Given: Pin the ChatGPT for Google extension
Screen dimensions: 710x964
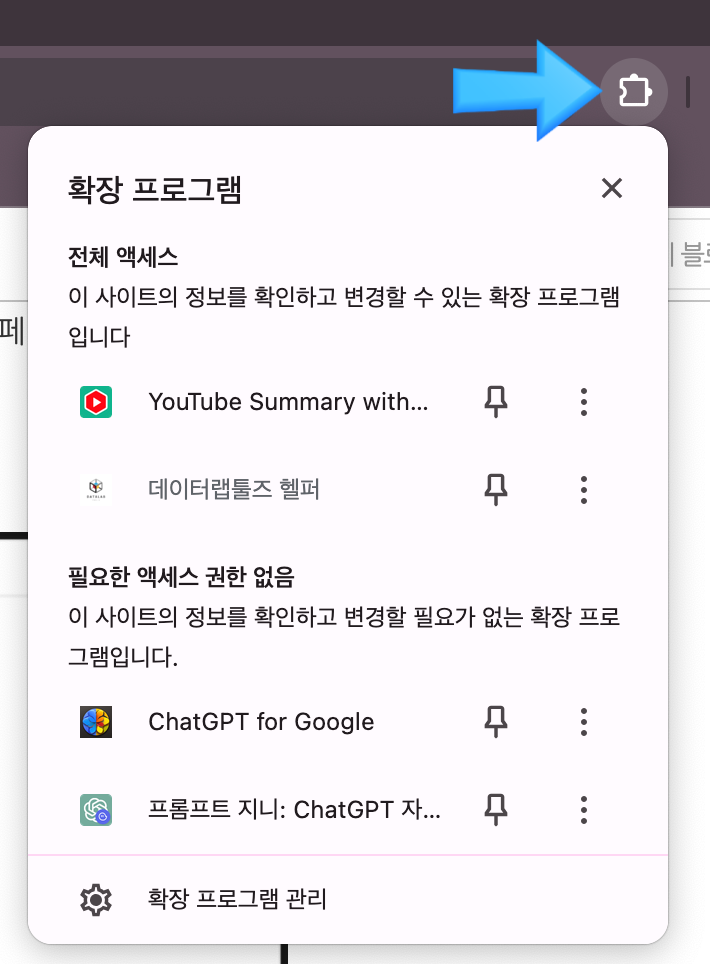Looking at the screenshot, I should click(x=495, y=722).
